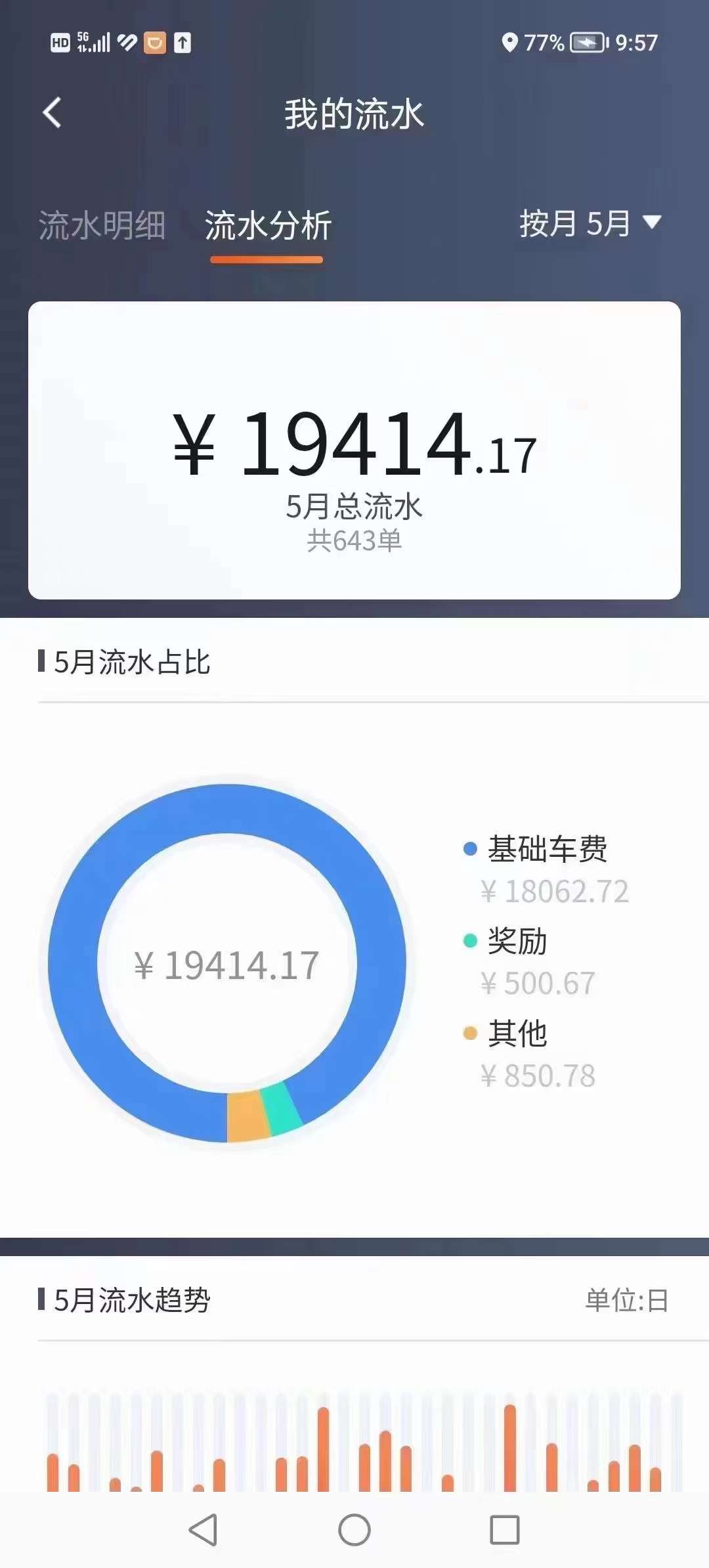Switch to the 流水明细 tab
709x1568 pixels.
coord(102,226)
